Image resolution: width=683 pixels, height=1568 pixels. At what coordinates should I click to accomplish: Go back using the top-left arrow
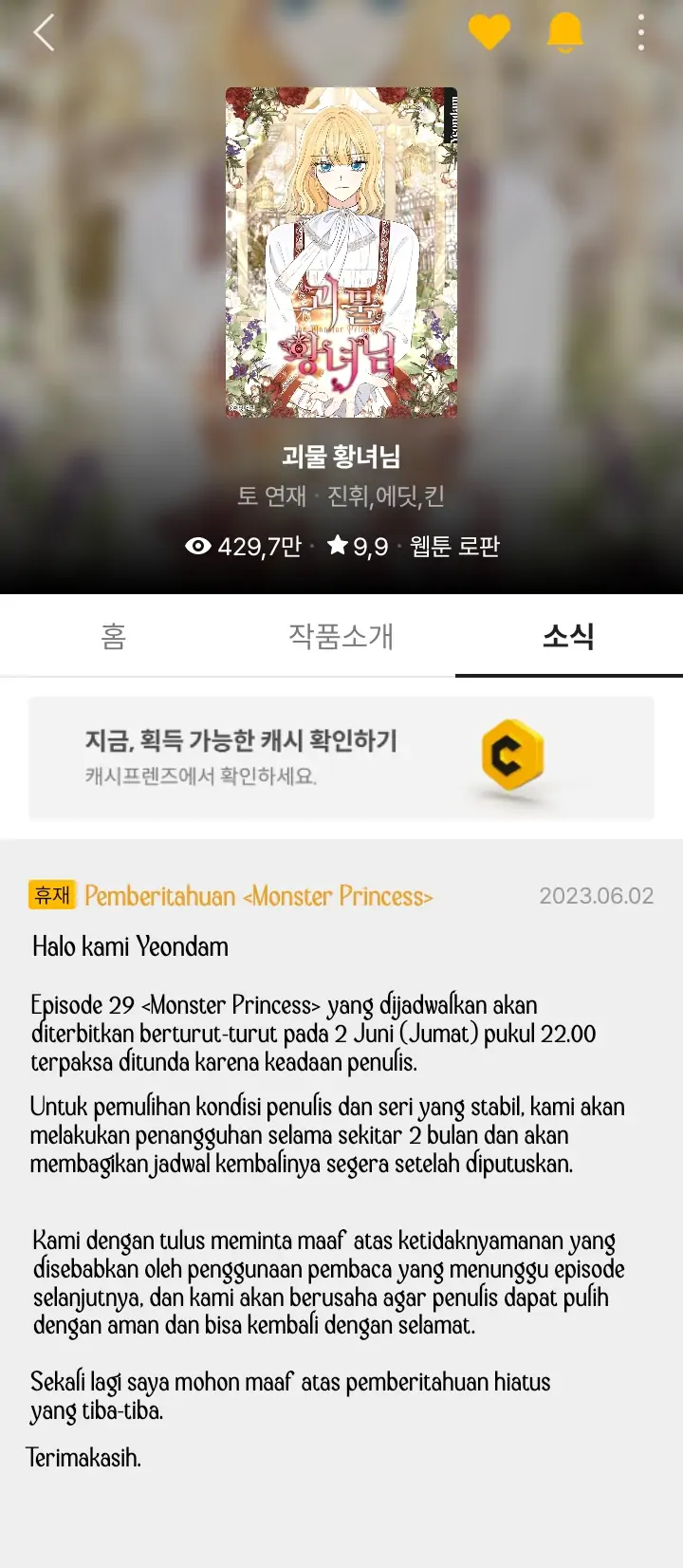tap(44, 33)
